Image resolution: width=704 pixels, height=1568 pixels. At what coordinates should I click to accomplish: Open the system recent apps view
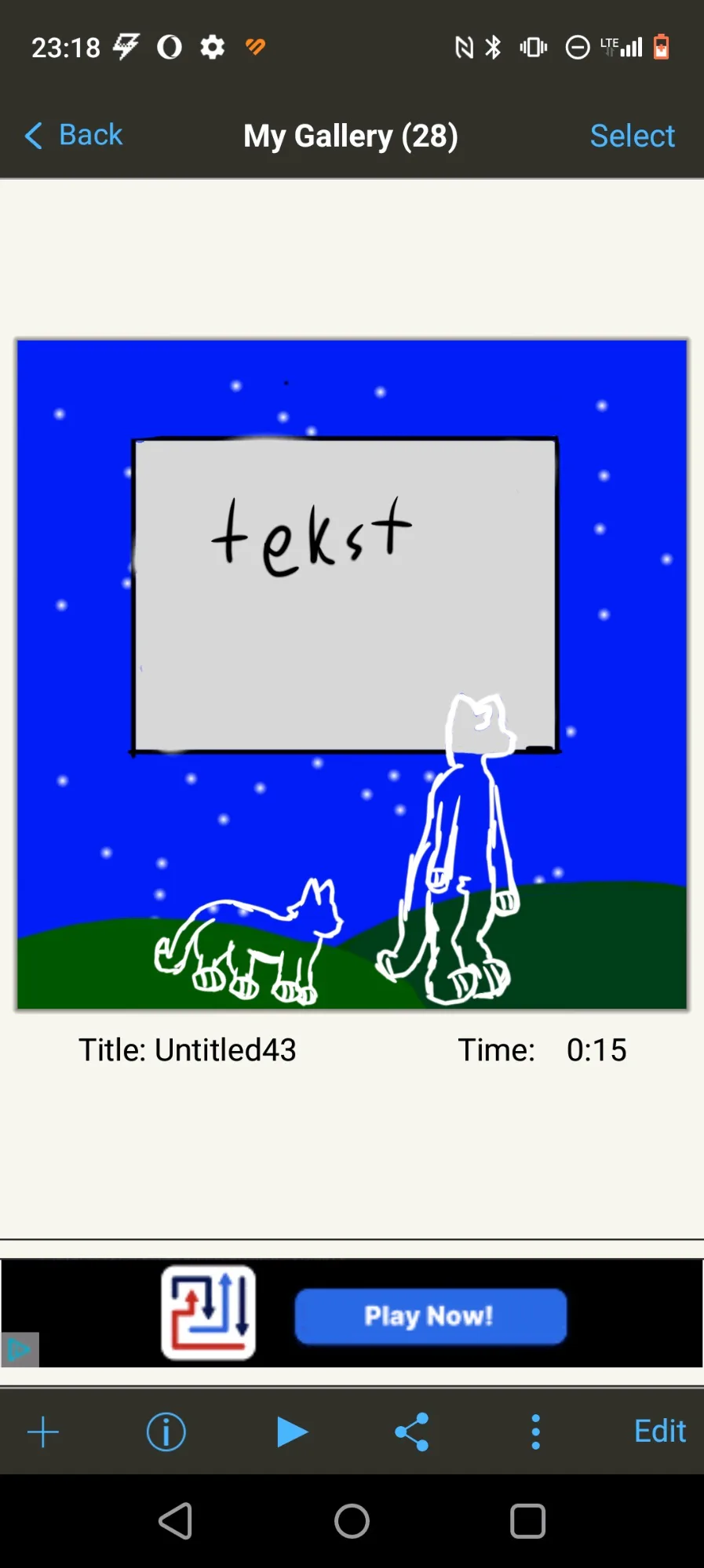pyautogui.click(x=527, y=1521)
